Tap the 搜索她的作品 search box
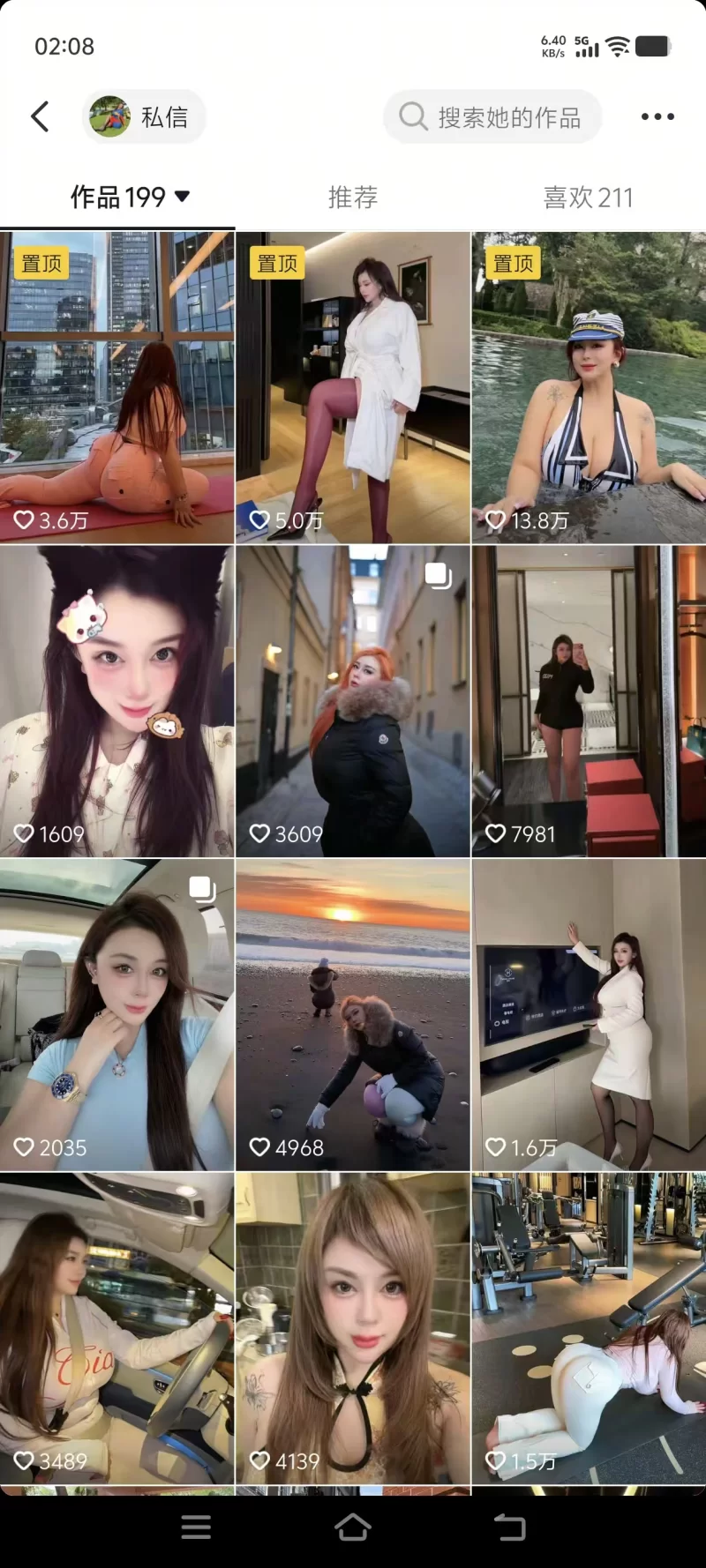706x1568 pixels. [493, 116]
